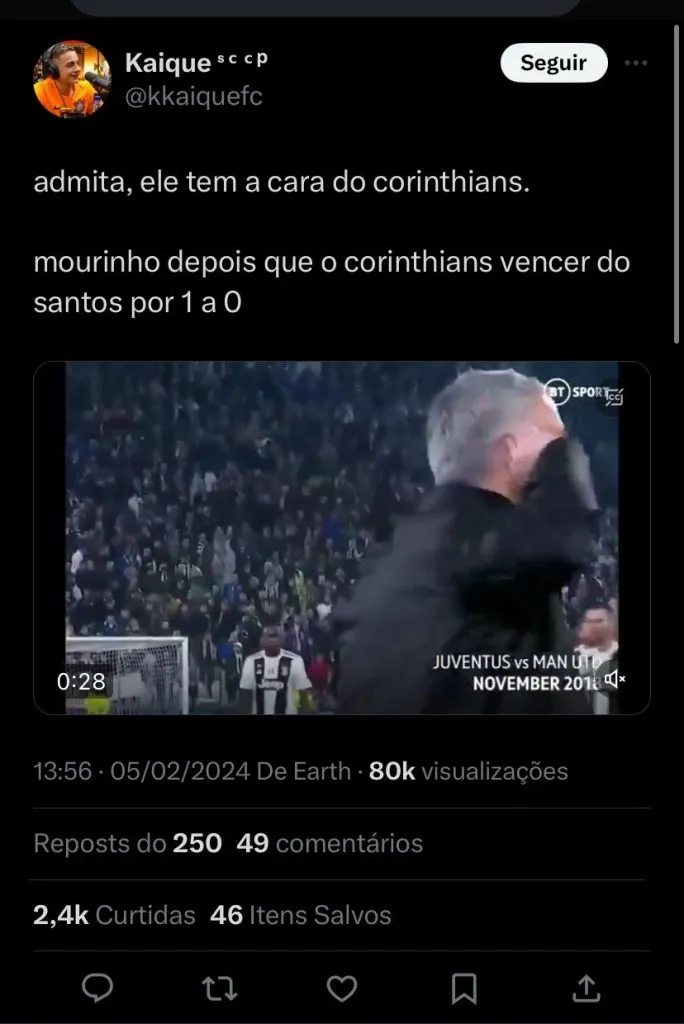684x1024 pixels.
Task: Repost this tweet
Action: (x=219, y=989)
